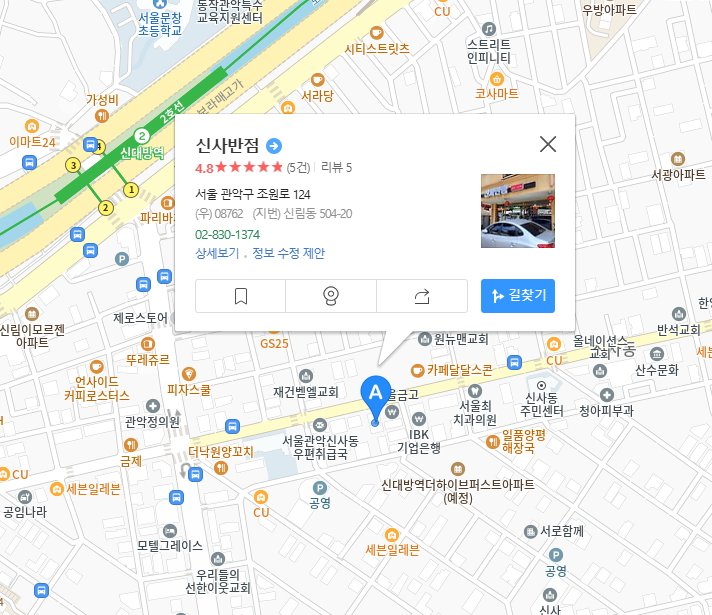Save 신사반점 with bookmark button

(240, 296)
